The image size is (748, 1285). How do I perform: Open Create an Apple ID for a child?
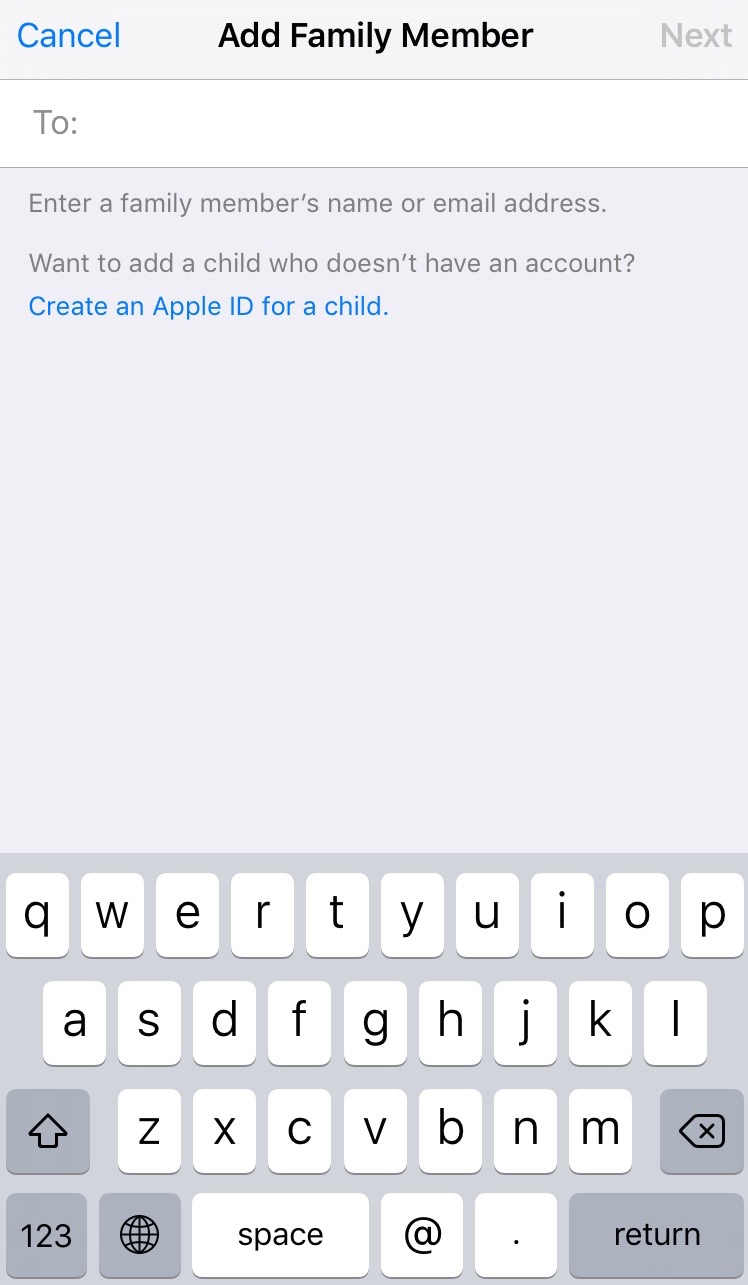coord(208,306)
